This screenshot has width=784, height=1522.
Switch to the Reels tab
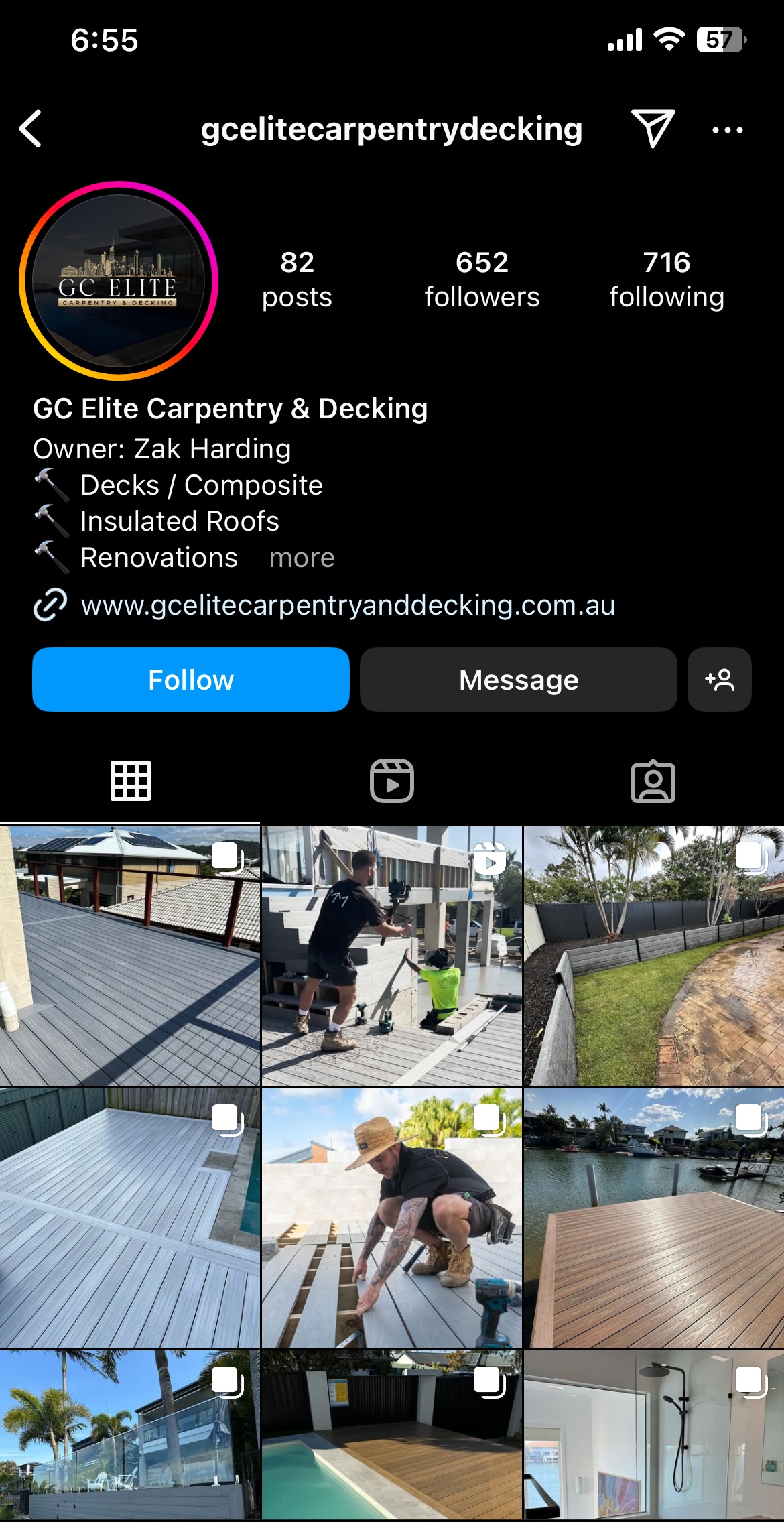[392, 781]
